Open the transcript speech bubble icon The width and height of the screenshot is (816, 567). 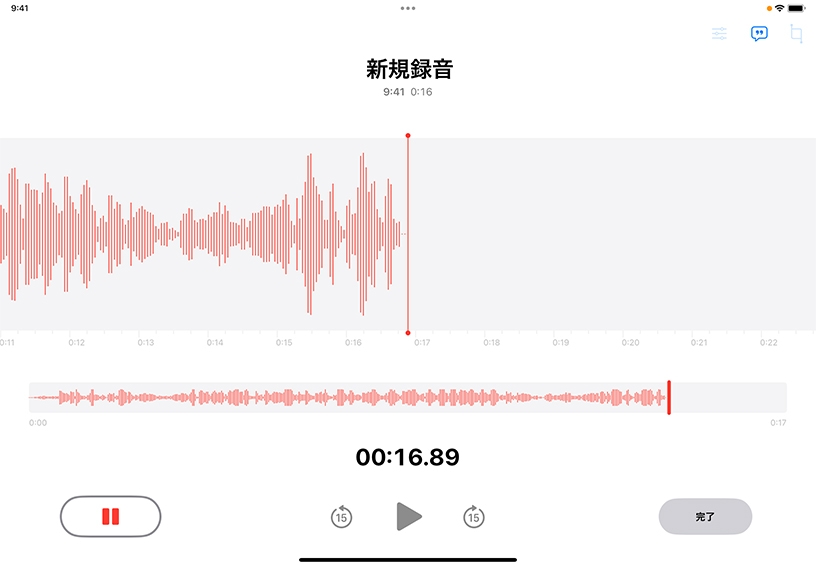coord(759,33)
